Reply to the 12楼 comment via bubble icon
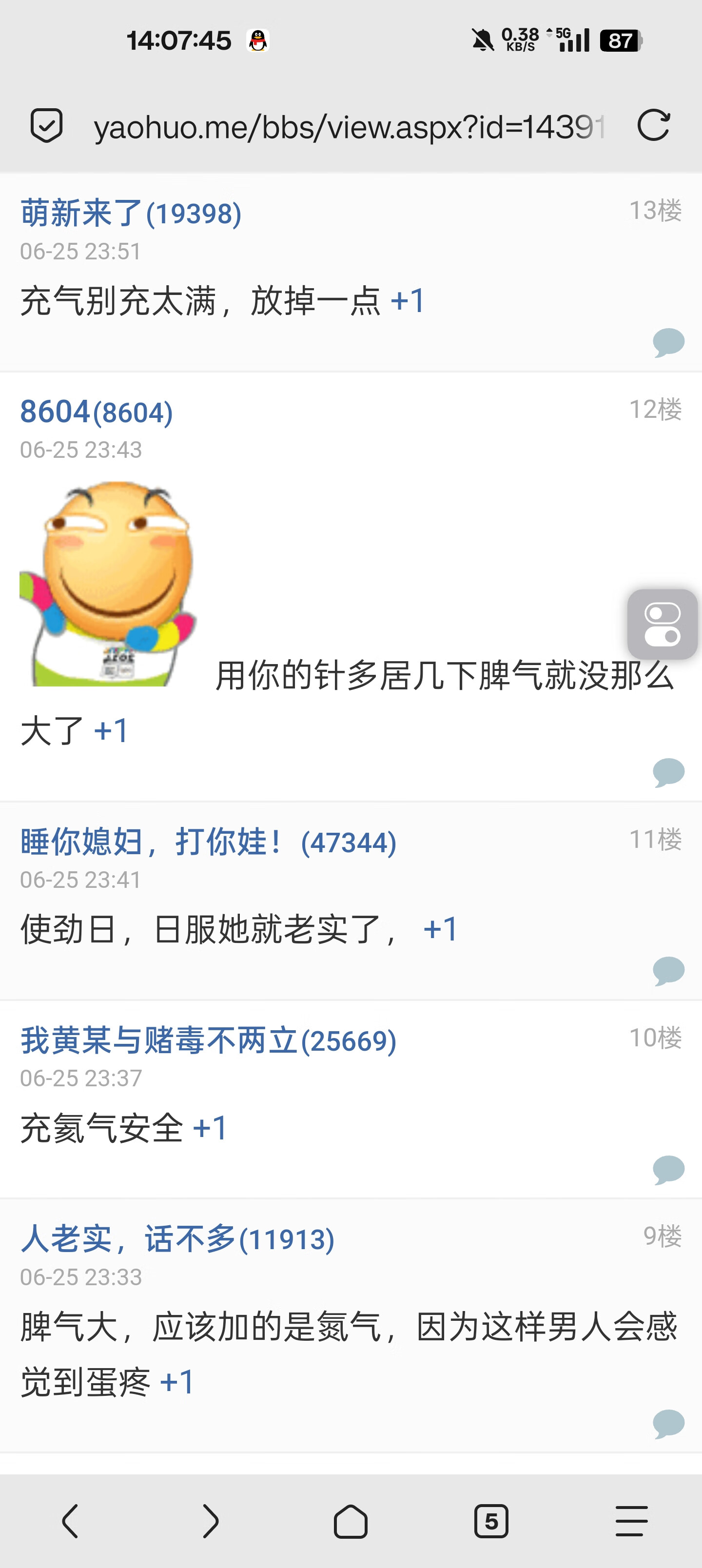 (x=668, y=772)
